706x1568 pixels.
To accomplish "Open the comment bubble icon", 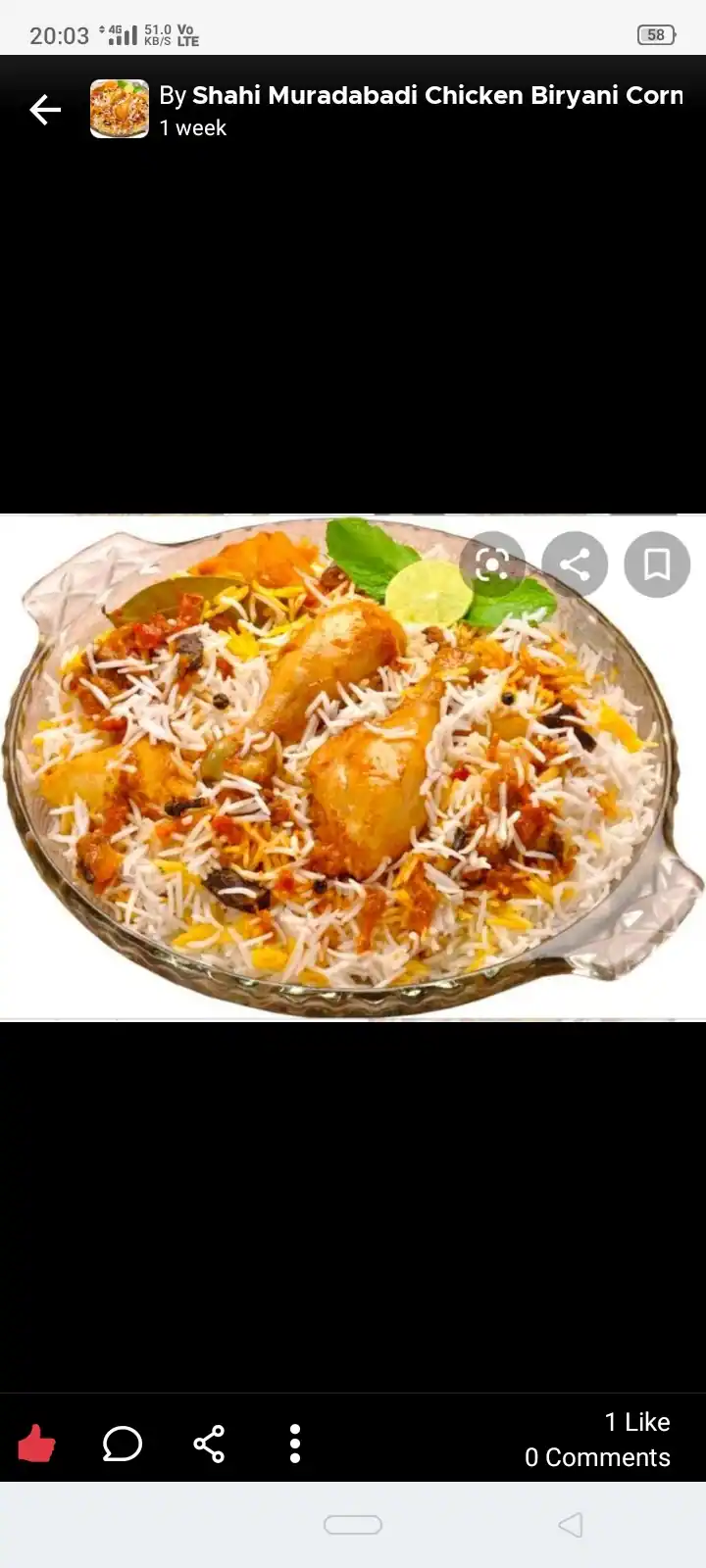I will click(x=123, y=1444).
